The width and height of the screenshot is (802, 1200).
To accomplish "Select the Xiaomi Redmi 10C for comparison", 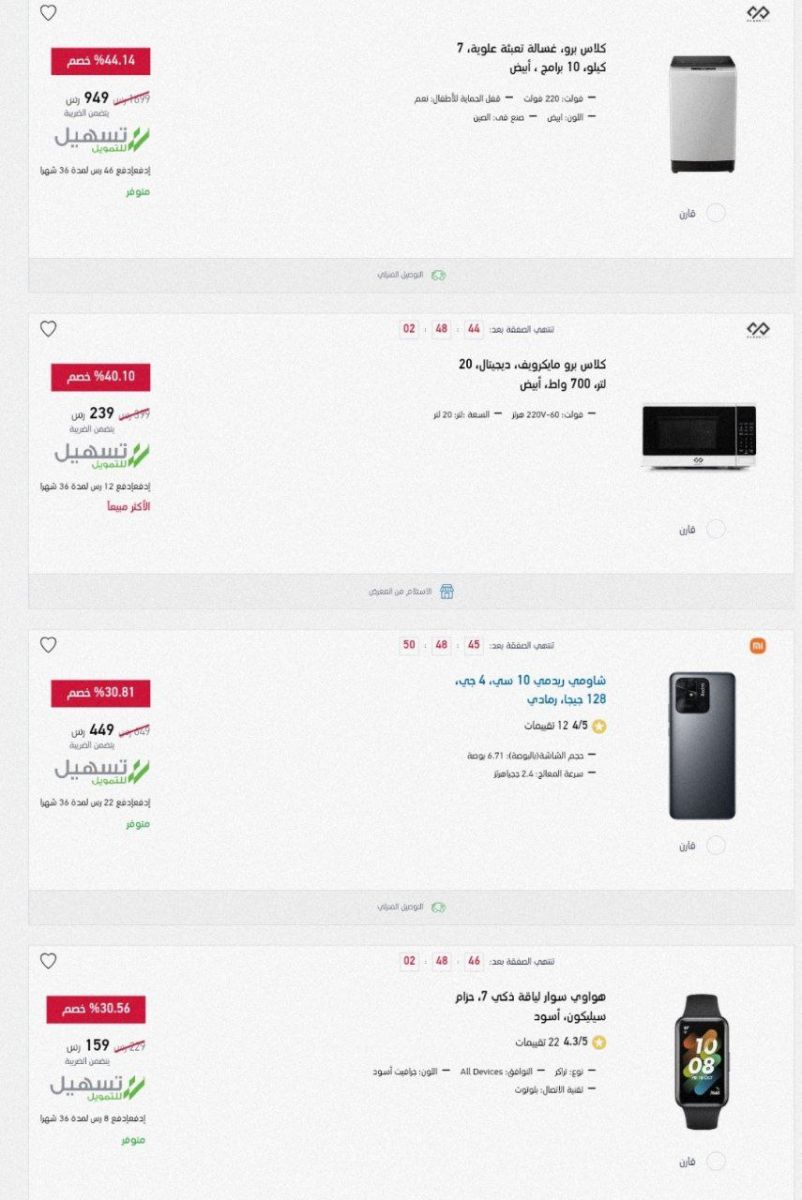I will (x=716, y=845).
